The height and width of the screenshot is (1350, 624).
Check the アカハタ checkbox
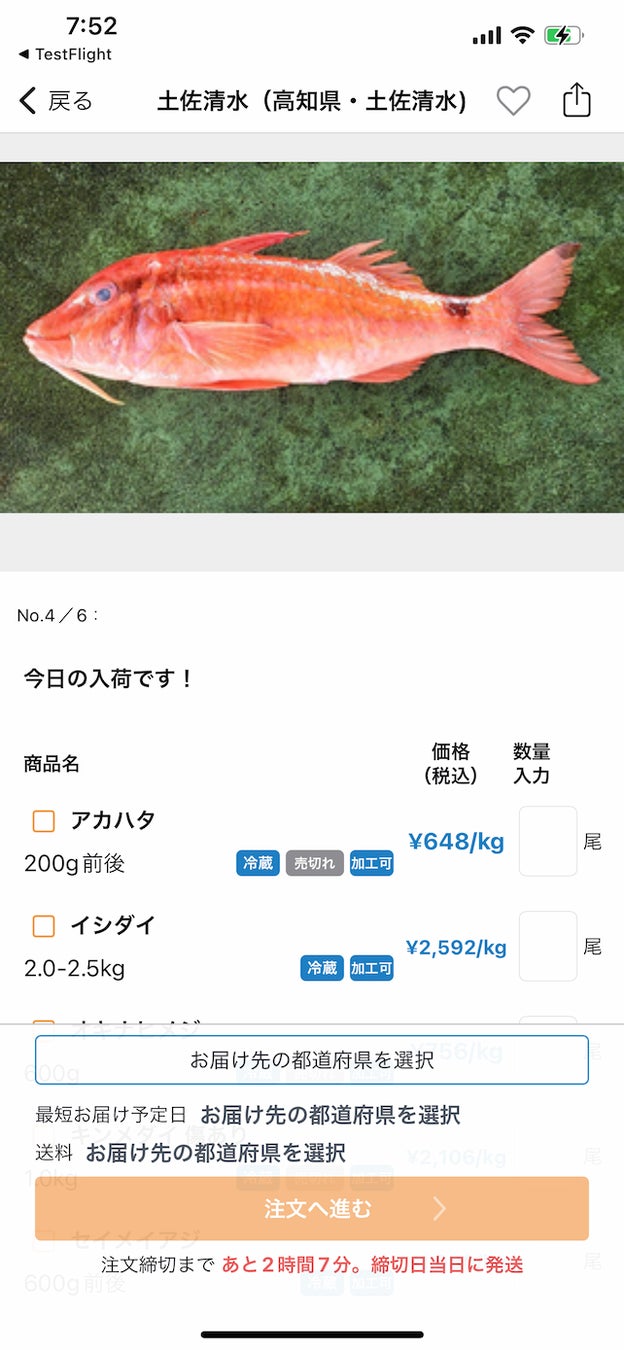[44, 821]
